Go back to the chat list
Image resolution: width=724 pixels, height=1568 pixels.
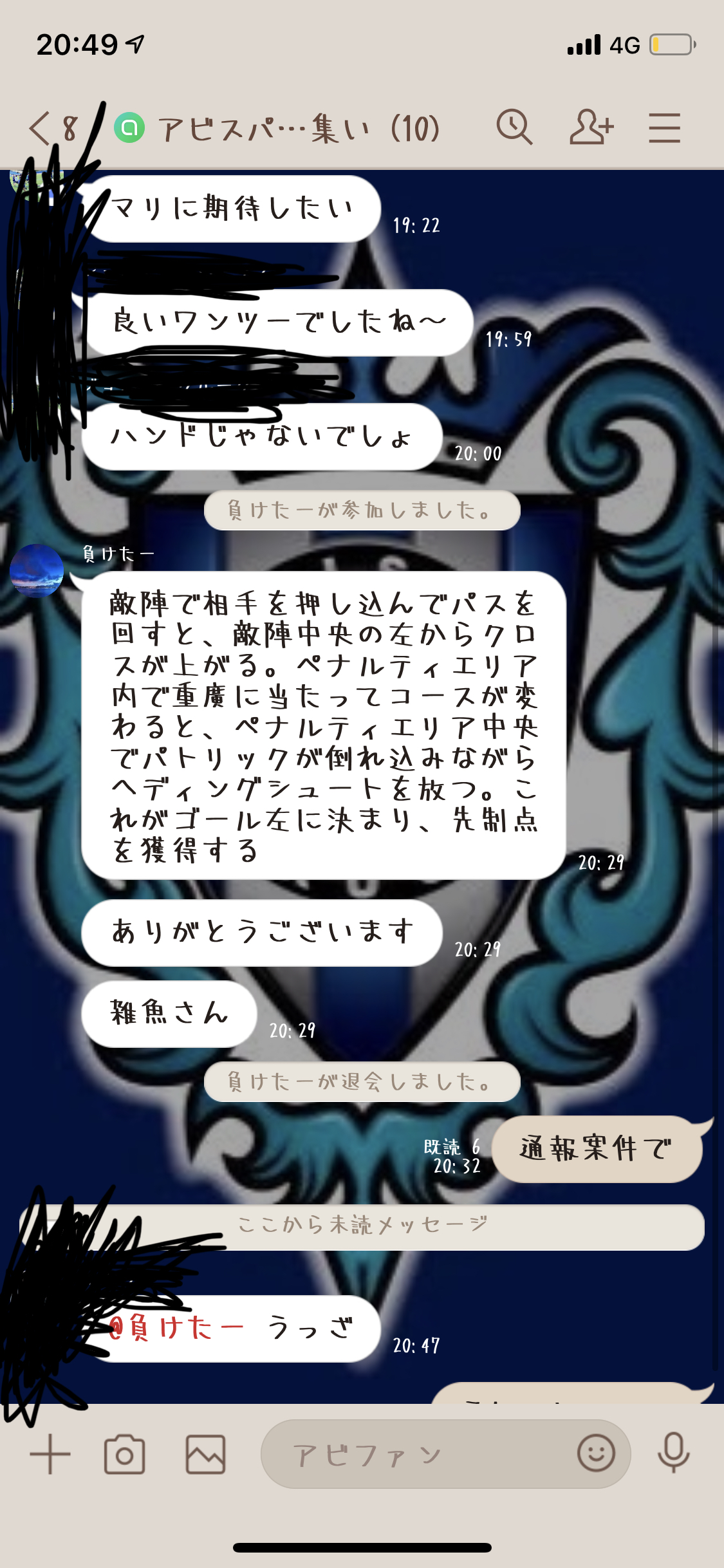click(x=40, y=127)
